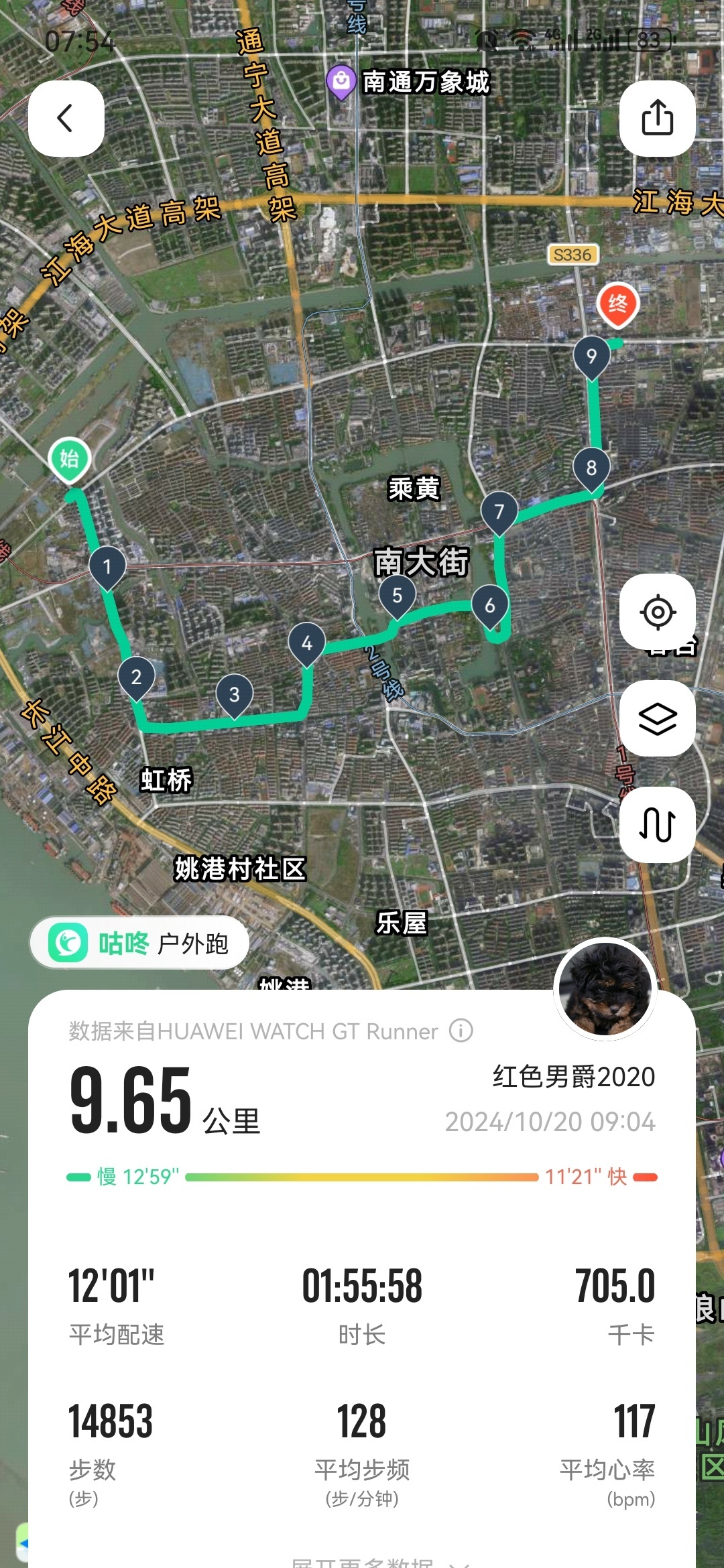This screenshot has height=1568, width=724.
Task: Tap the route track animation button
Action: pyautogui.click(x=657, y=825)
